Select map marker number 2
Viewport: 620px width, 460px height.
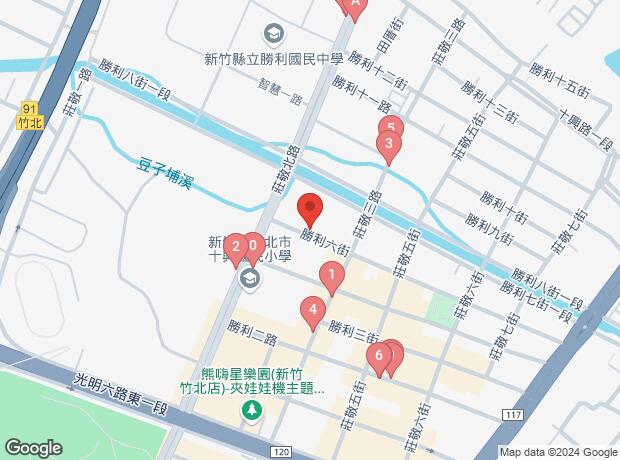[x=235, y=247]
